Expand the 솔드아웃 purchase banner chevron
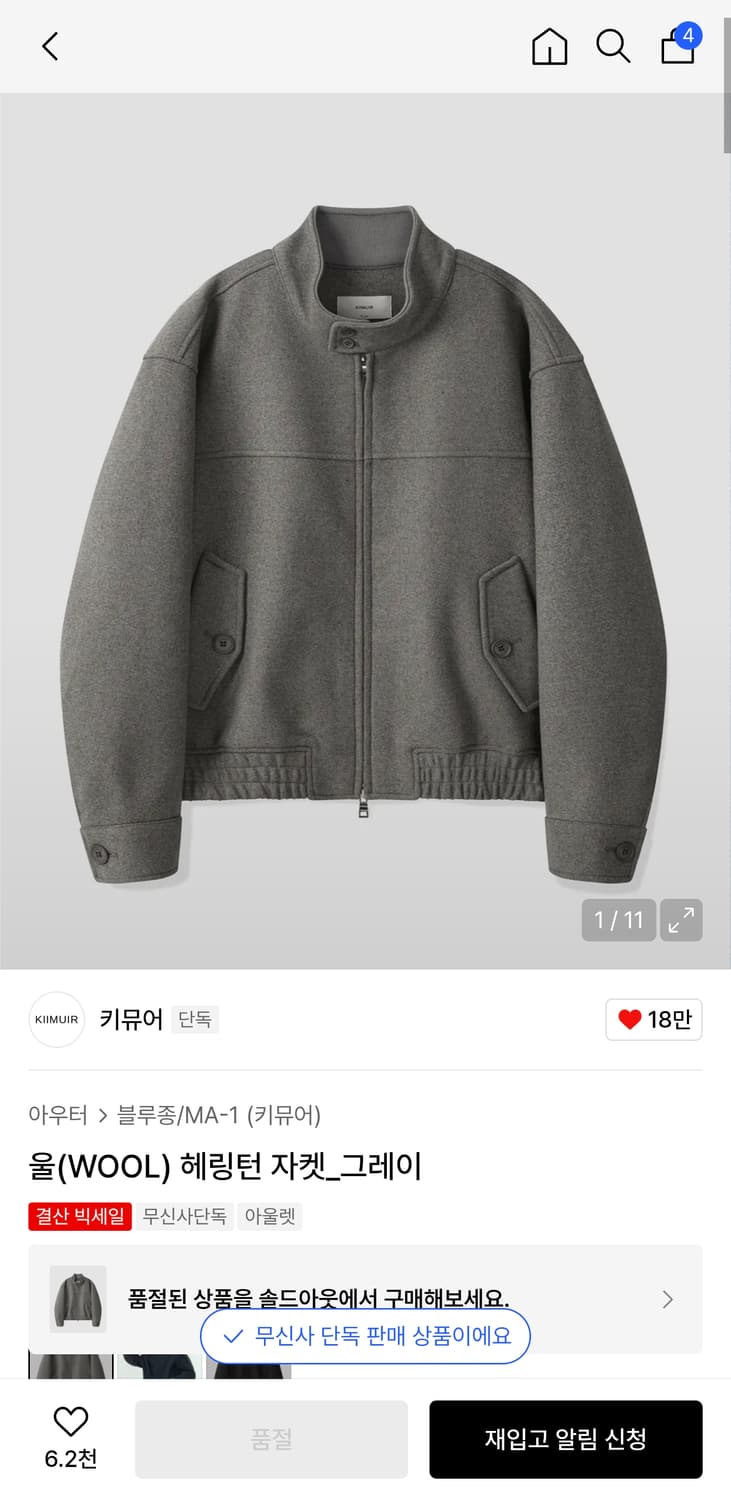 [667, 1299]
